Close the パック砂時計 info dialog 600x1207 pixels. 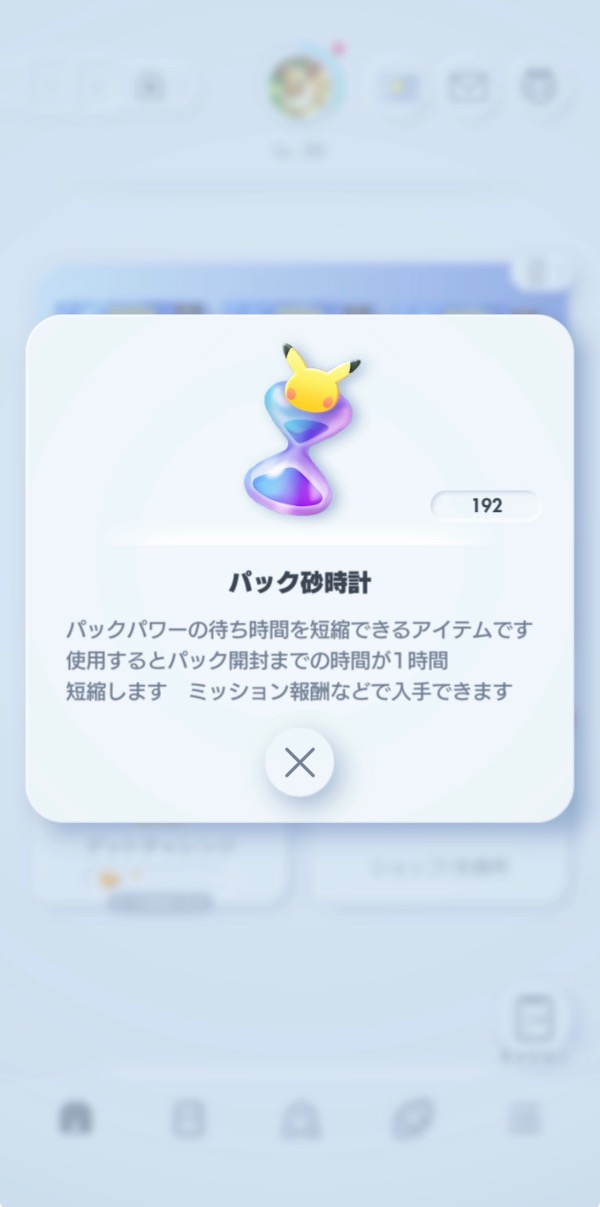(x=299, y=763)
